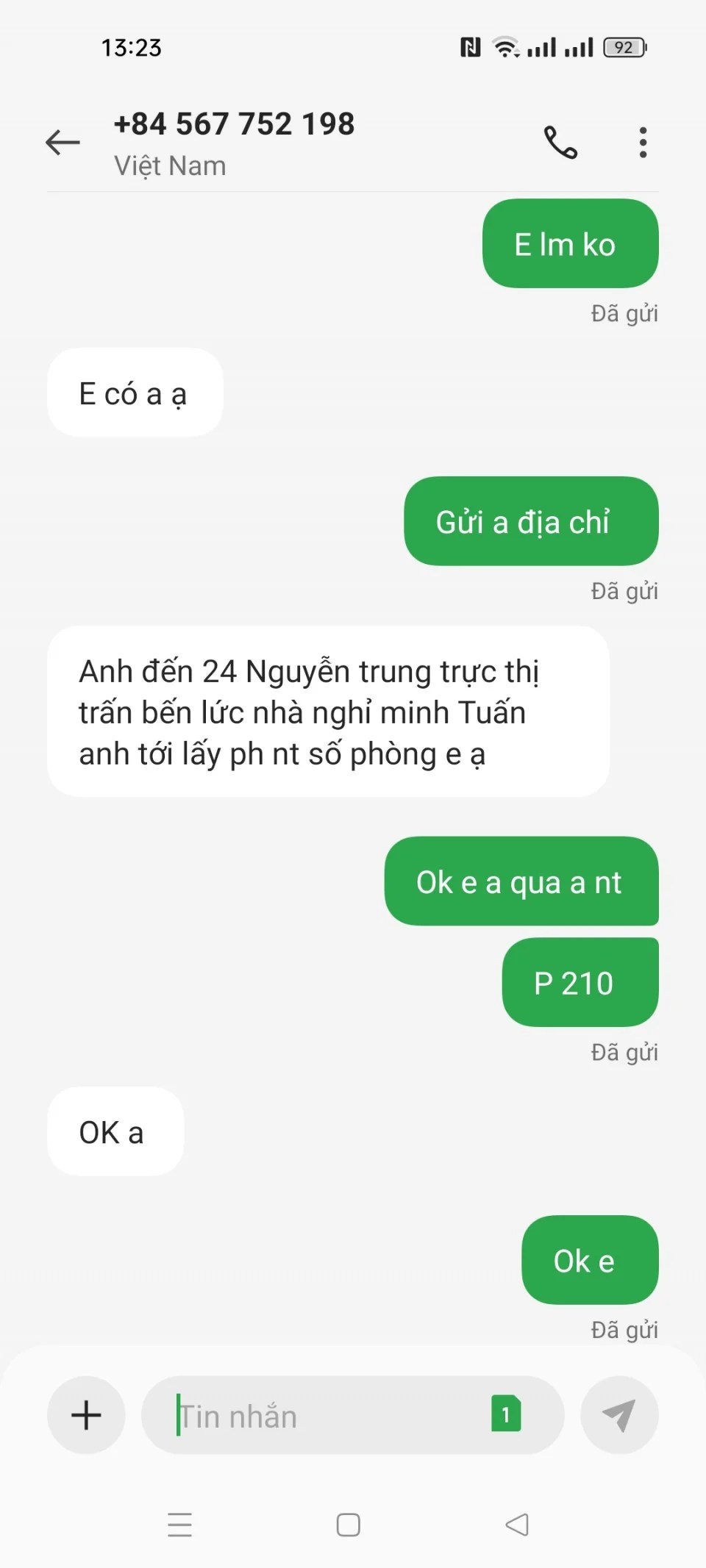Call +84 567 752 198
The width and height of the screenshot is (706, 1568).
(x=560, y=142)
